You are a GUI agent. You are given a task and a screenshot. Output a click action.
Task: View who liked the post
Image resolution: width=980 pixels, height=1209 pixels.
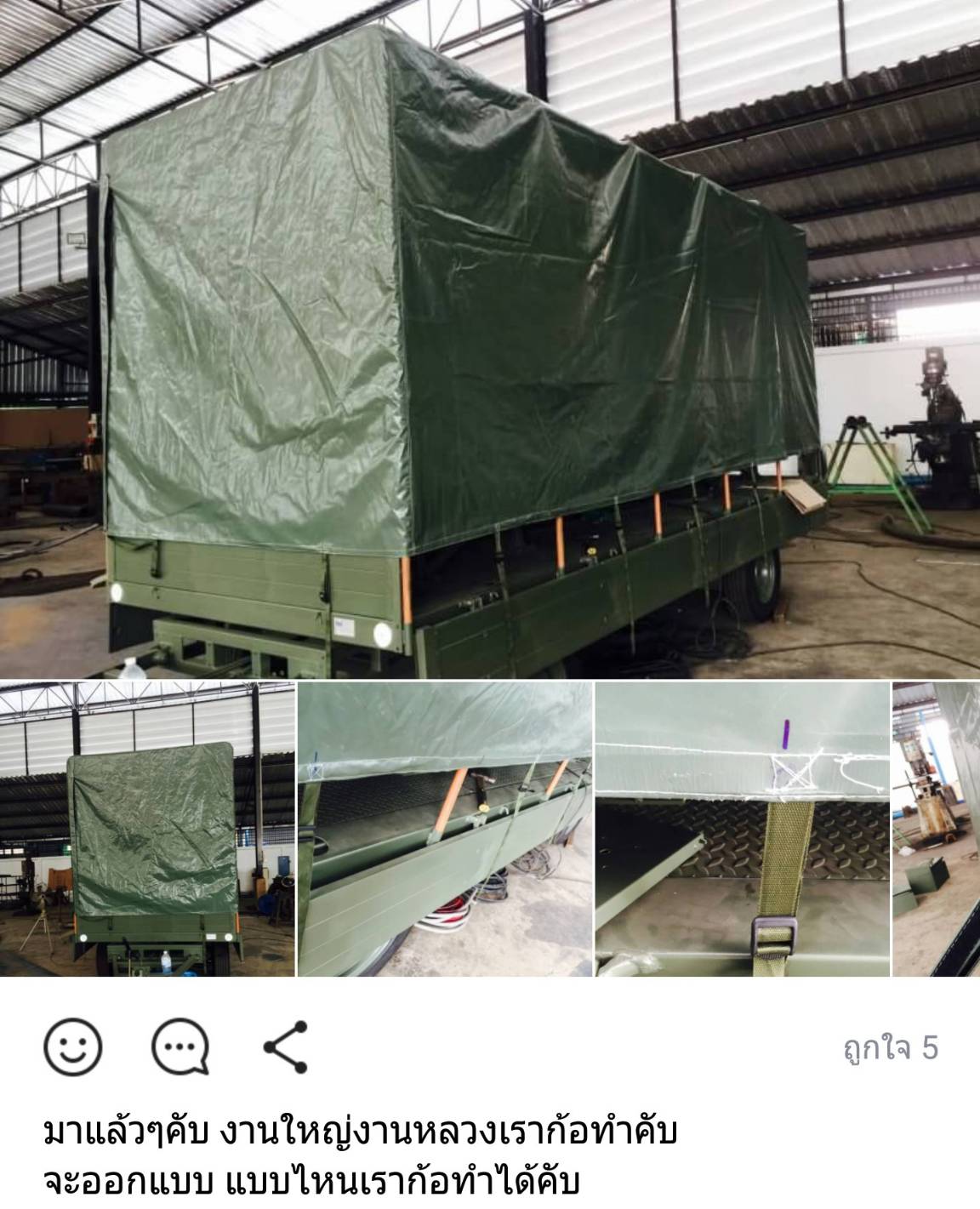coord(890,1048)
